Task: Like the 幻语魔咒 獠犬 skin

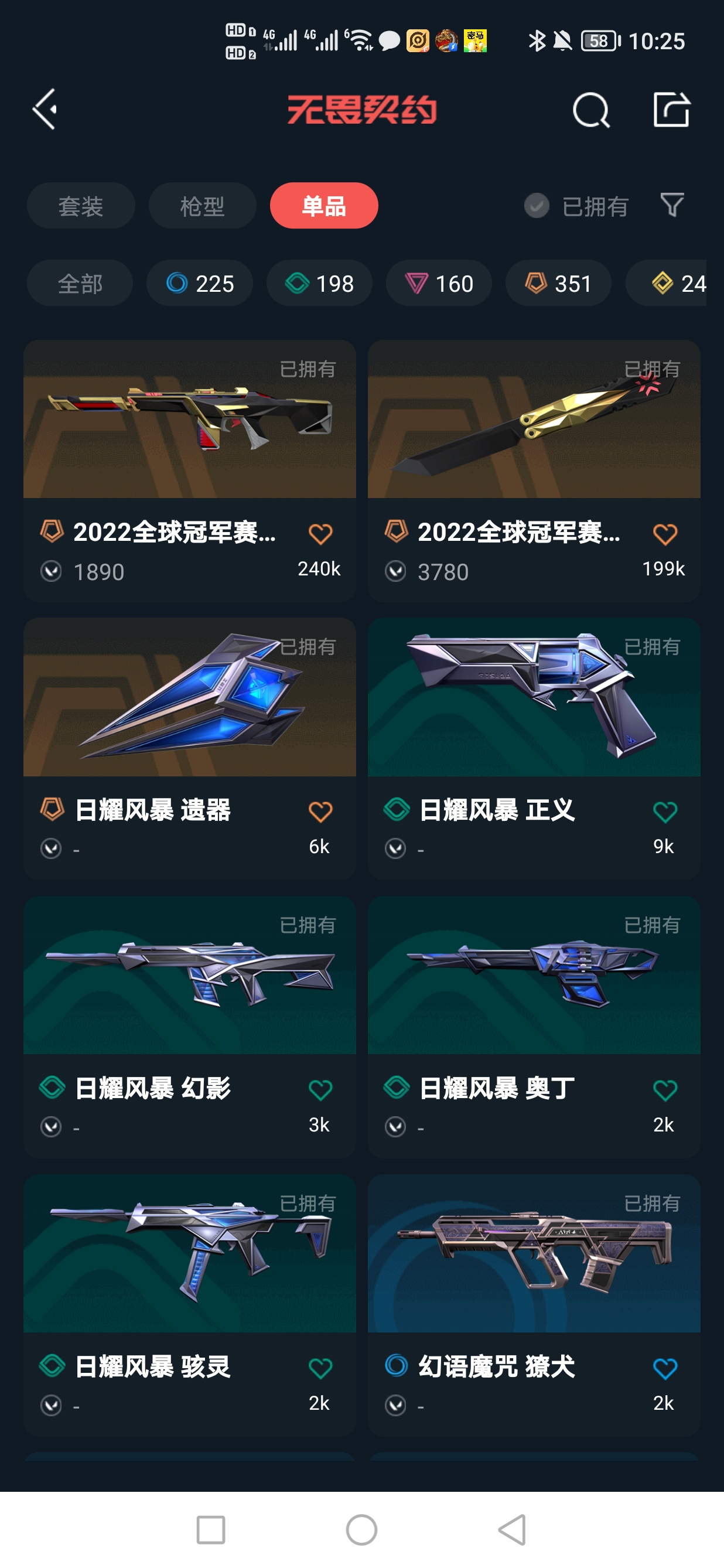Action: coord(664,1368)
